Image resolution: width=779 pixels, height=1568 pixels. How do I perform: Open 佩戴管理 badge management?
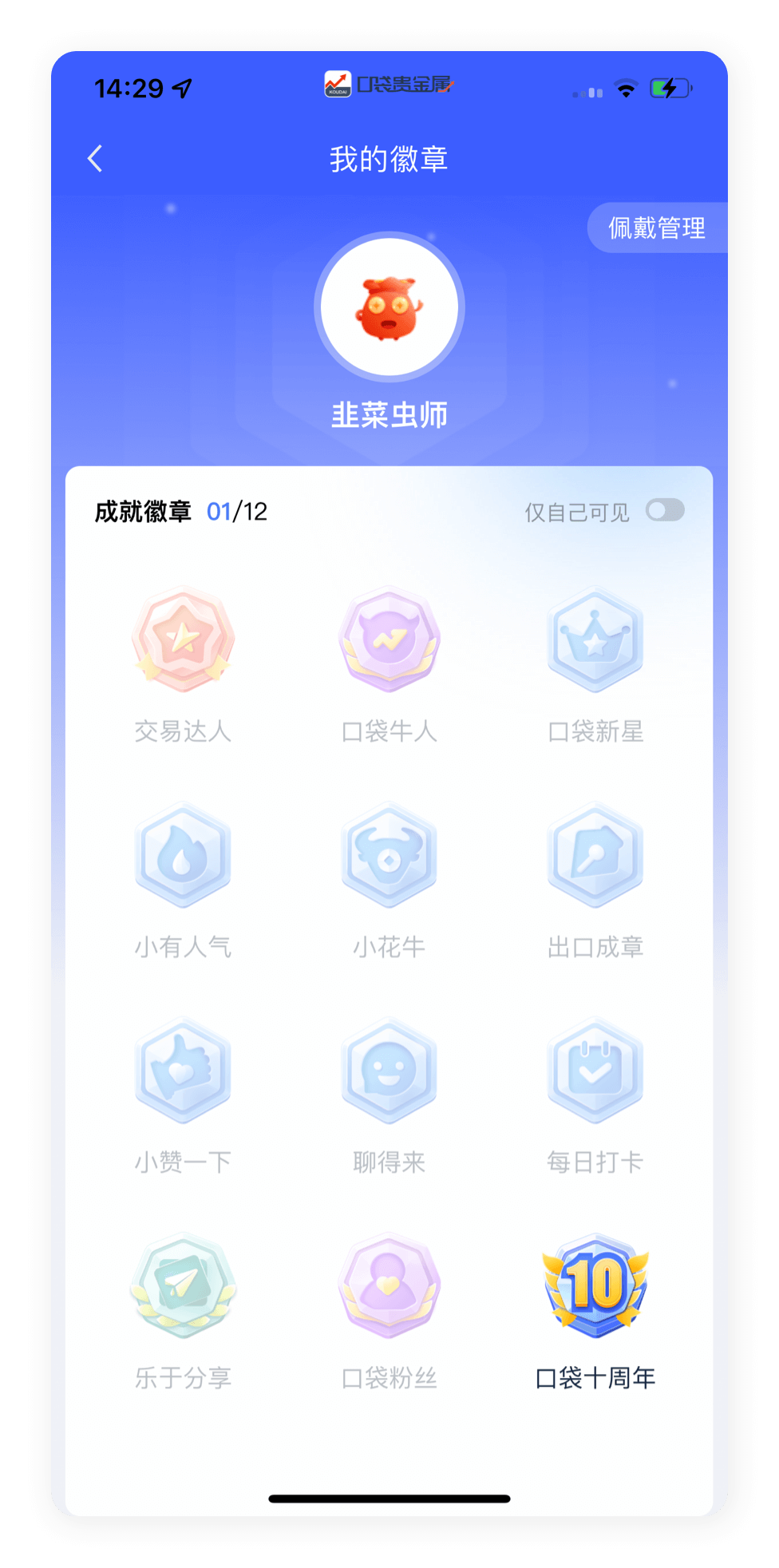656,228
